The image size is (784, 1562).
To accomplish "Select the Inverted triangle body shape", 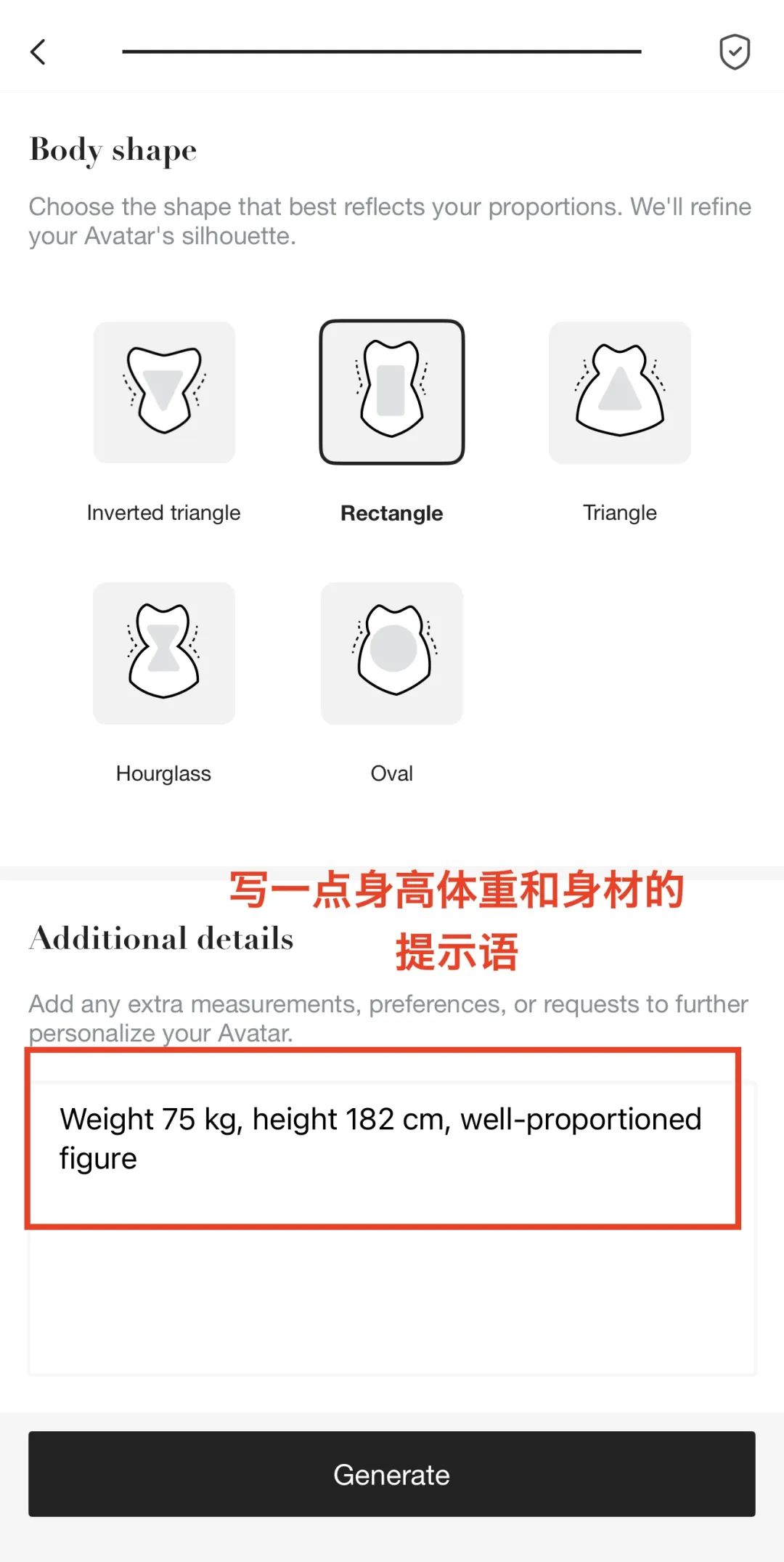I will click(x=164, y=392).
